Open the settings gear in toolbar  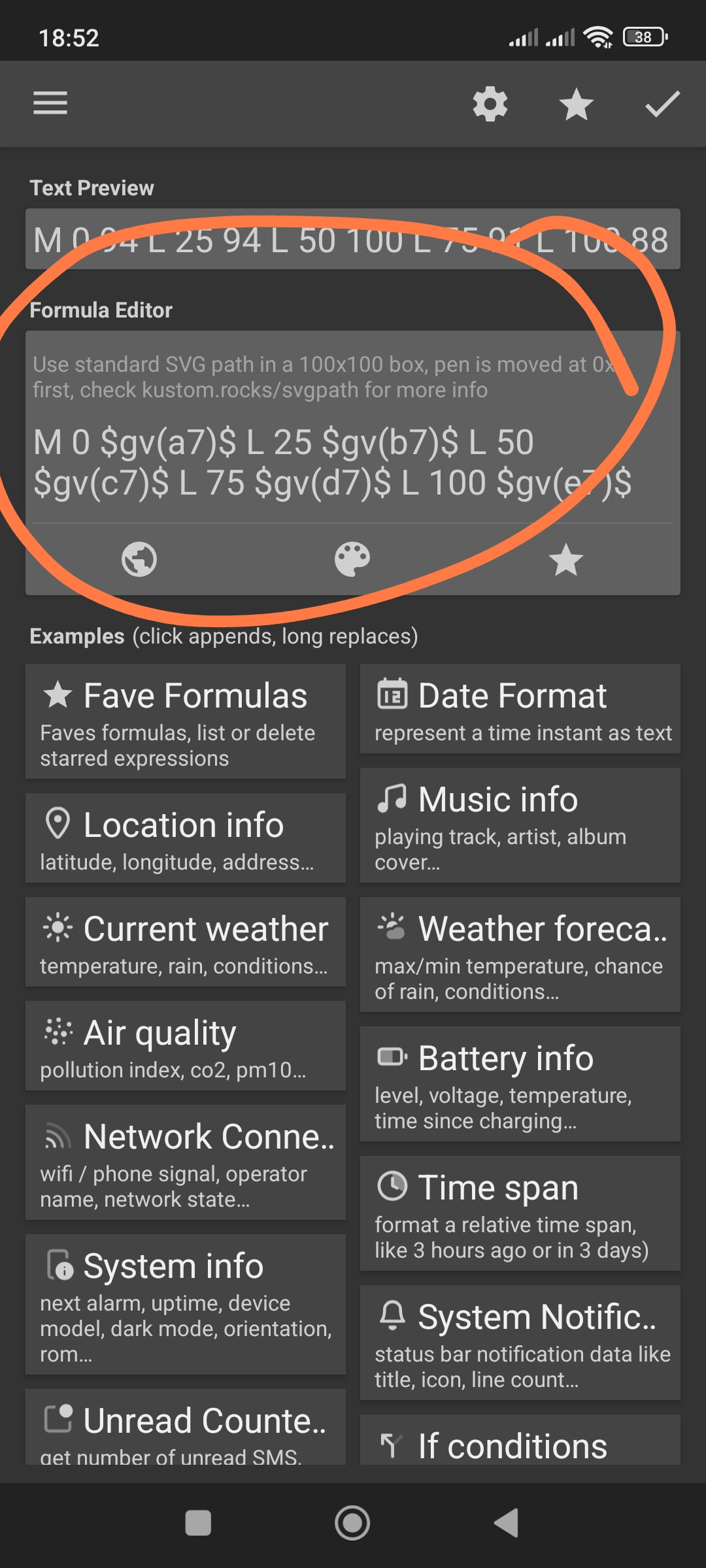[x=490, y=104]
